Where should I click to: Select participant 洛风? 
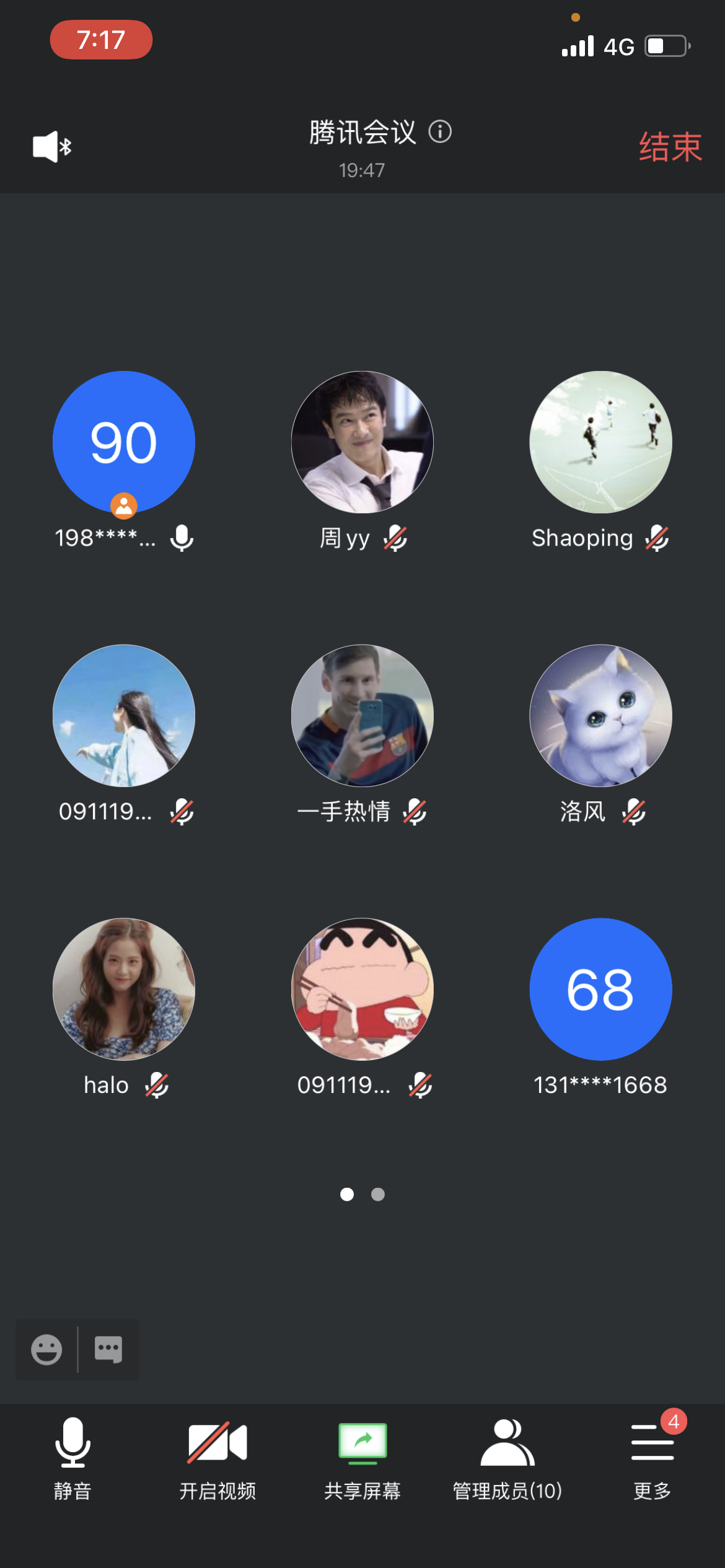tap(600, 716)
